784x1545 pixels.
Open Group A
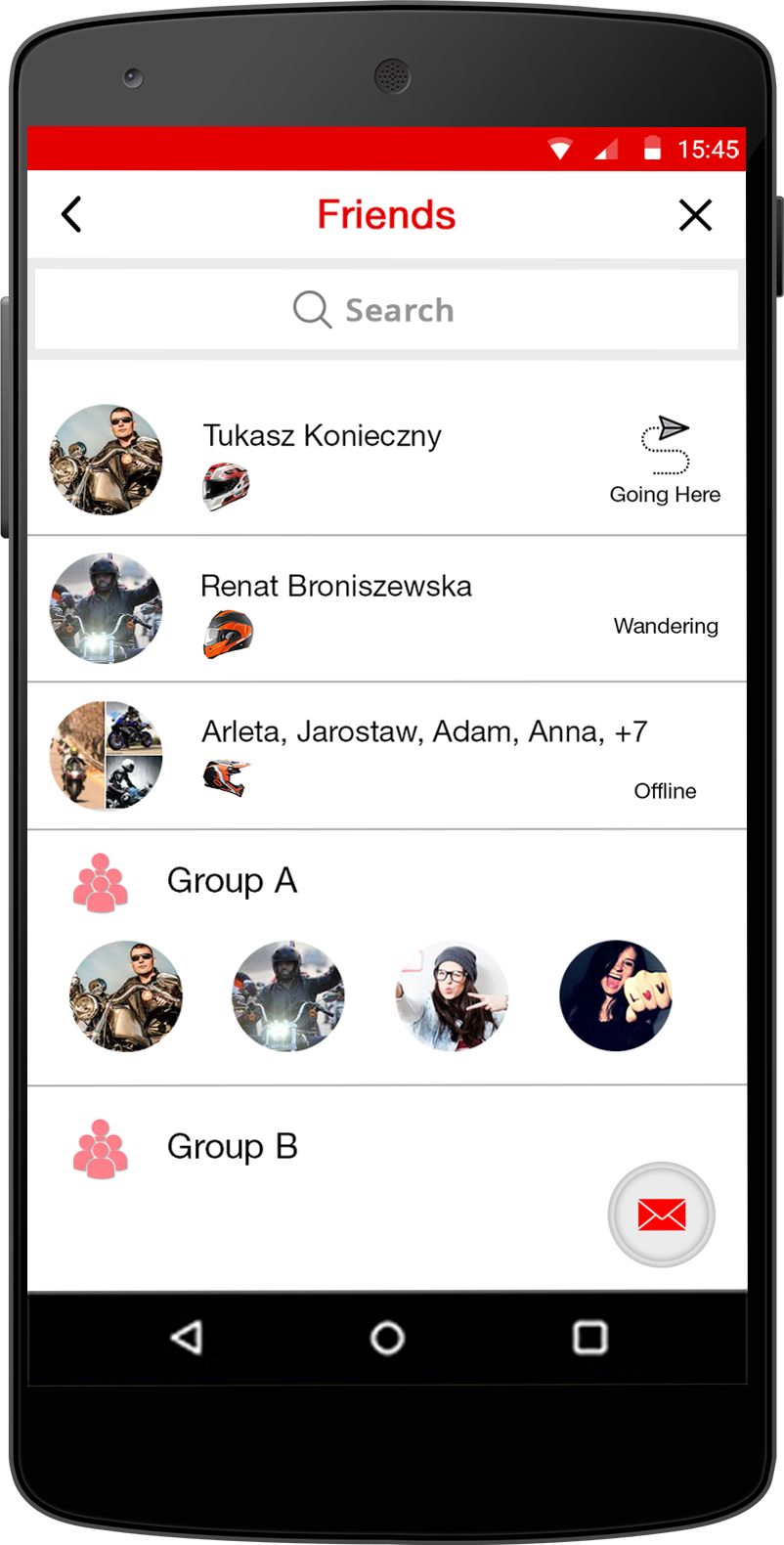point(232,881)
